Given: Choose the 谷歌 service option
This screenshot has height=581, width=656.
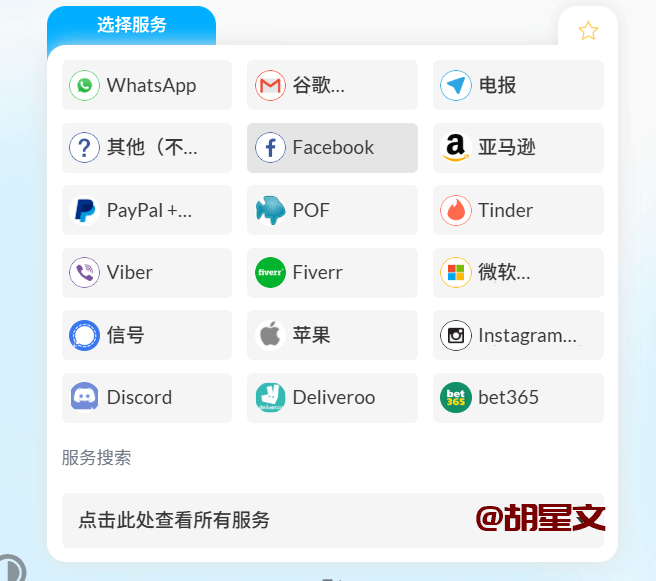Looking at the screenshot, I should (332, 85).
